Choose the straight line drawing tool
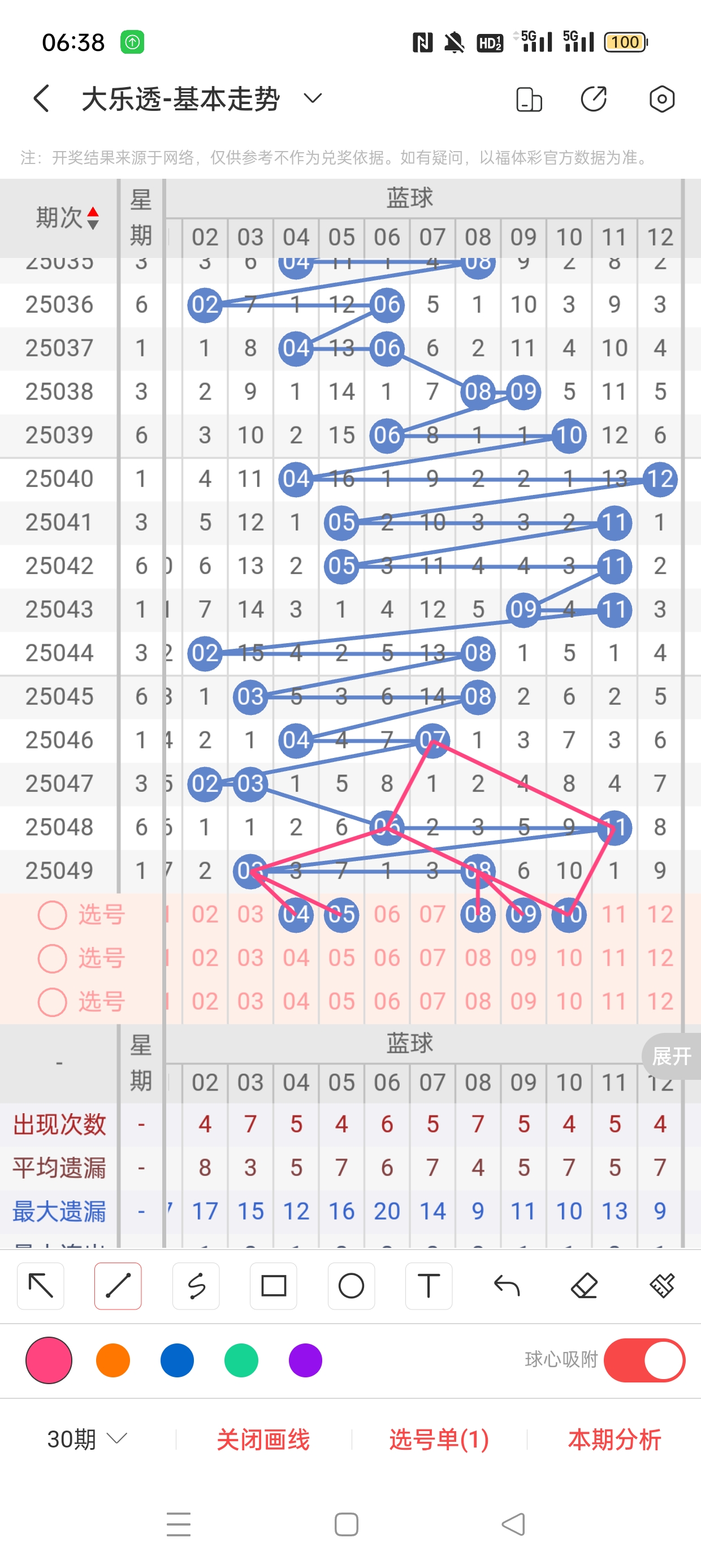Viewport: 701px width, 1568px height. 118,1286
